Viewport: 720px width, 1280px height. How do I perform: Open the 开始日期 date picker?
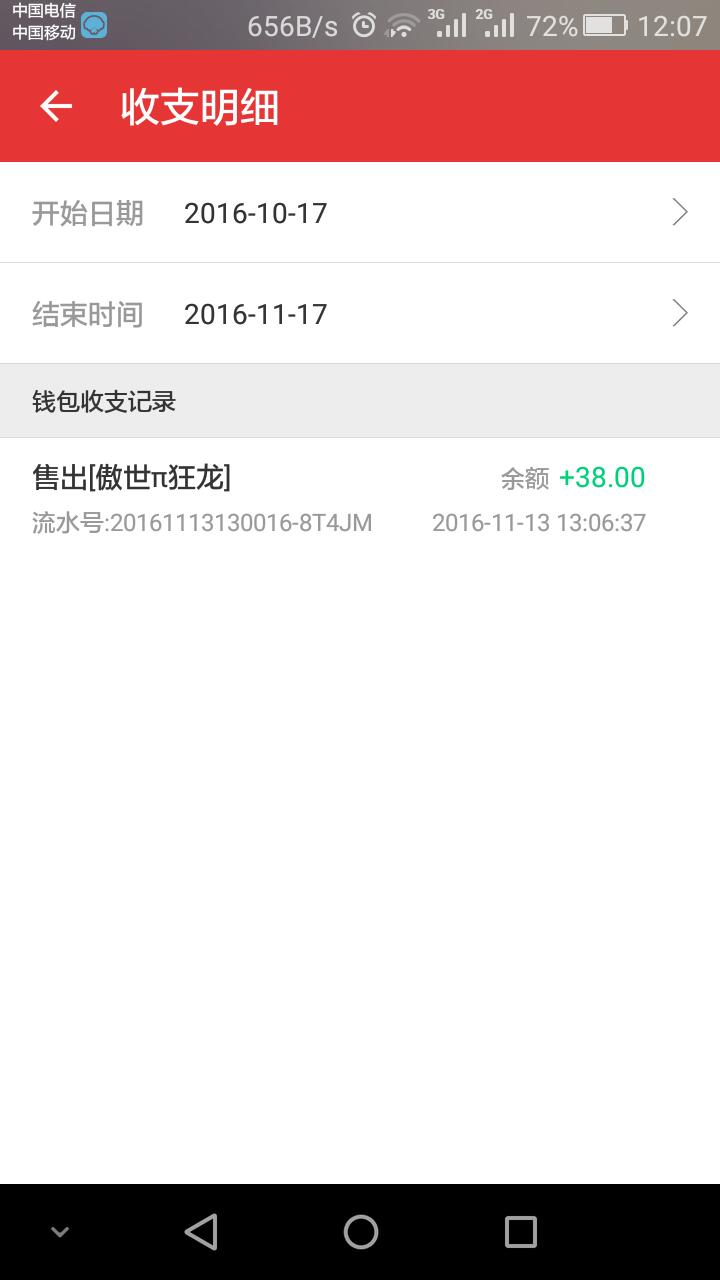(360, 213)
